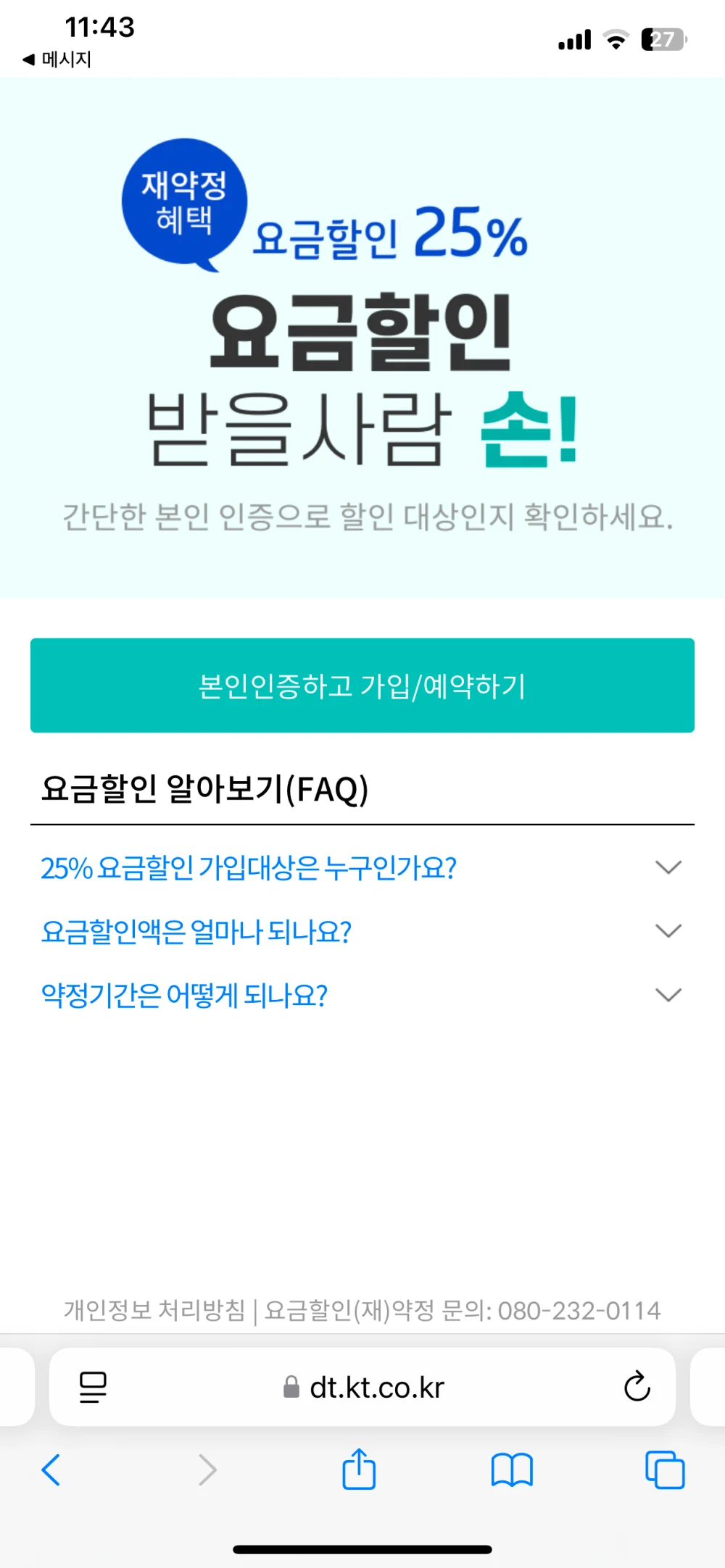Tap the forward navigation arrow

207,1469
